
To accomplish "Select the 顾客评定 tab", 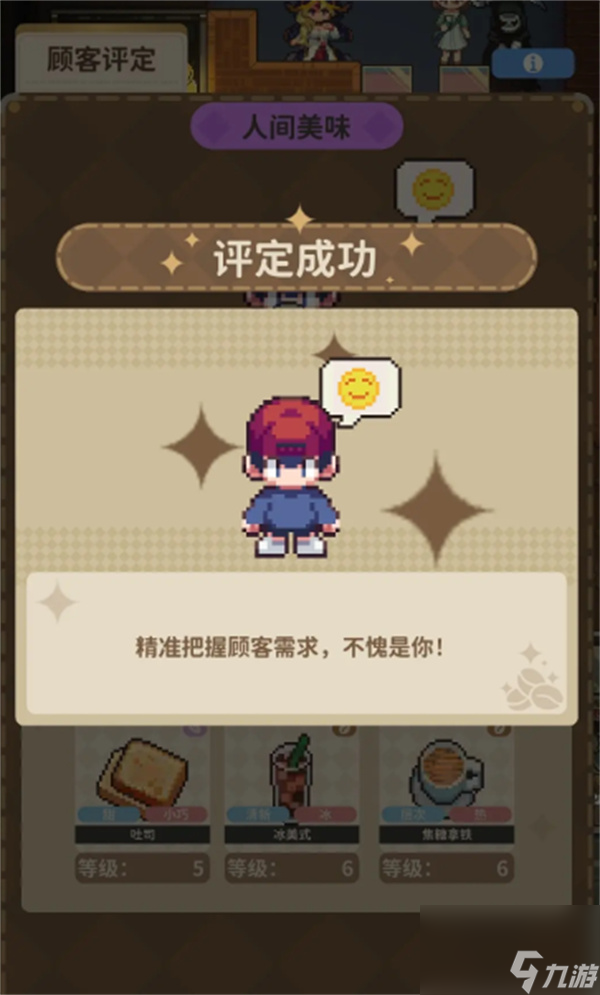I will pos(101,60).
